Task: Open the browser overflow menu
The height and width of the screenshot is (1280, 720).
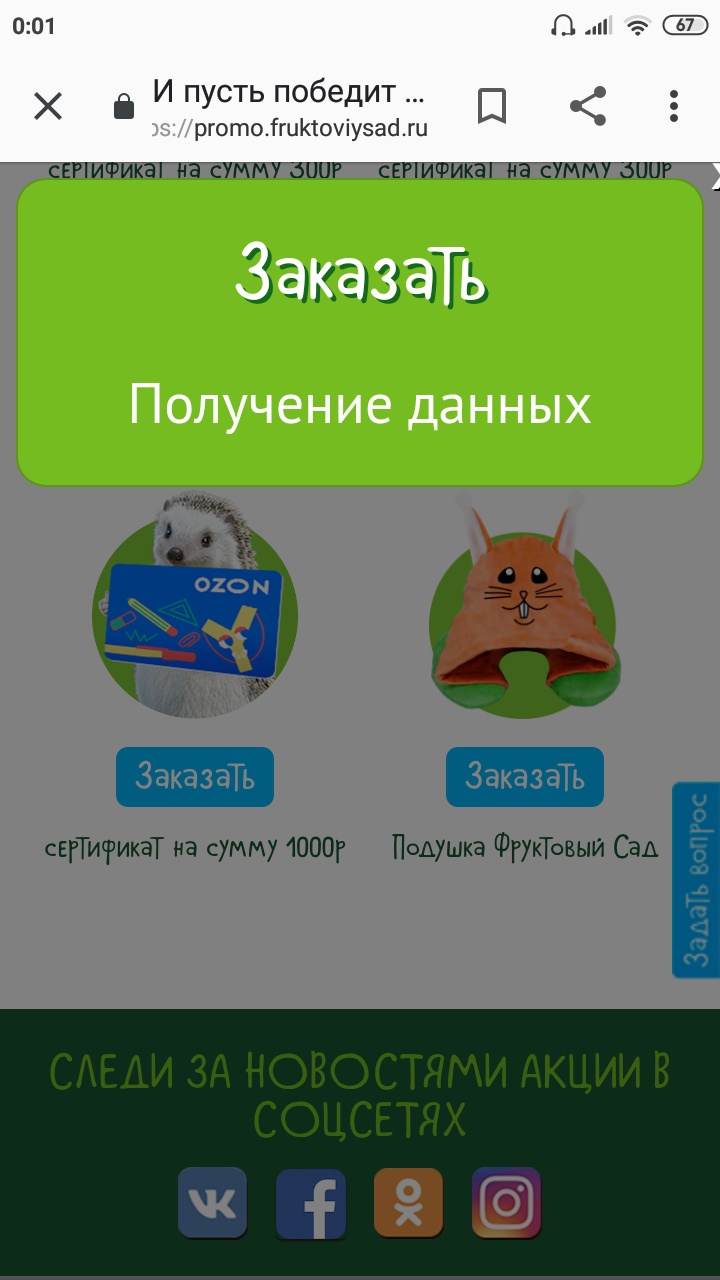Action: [x=674, y=106]
